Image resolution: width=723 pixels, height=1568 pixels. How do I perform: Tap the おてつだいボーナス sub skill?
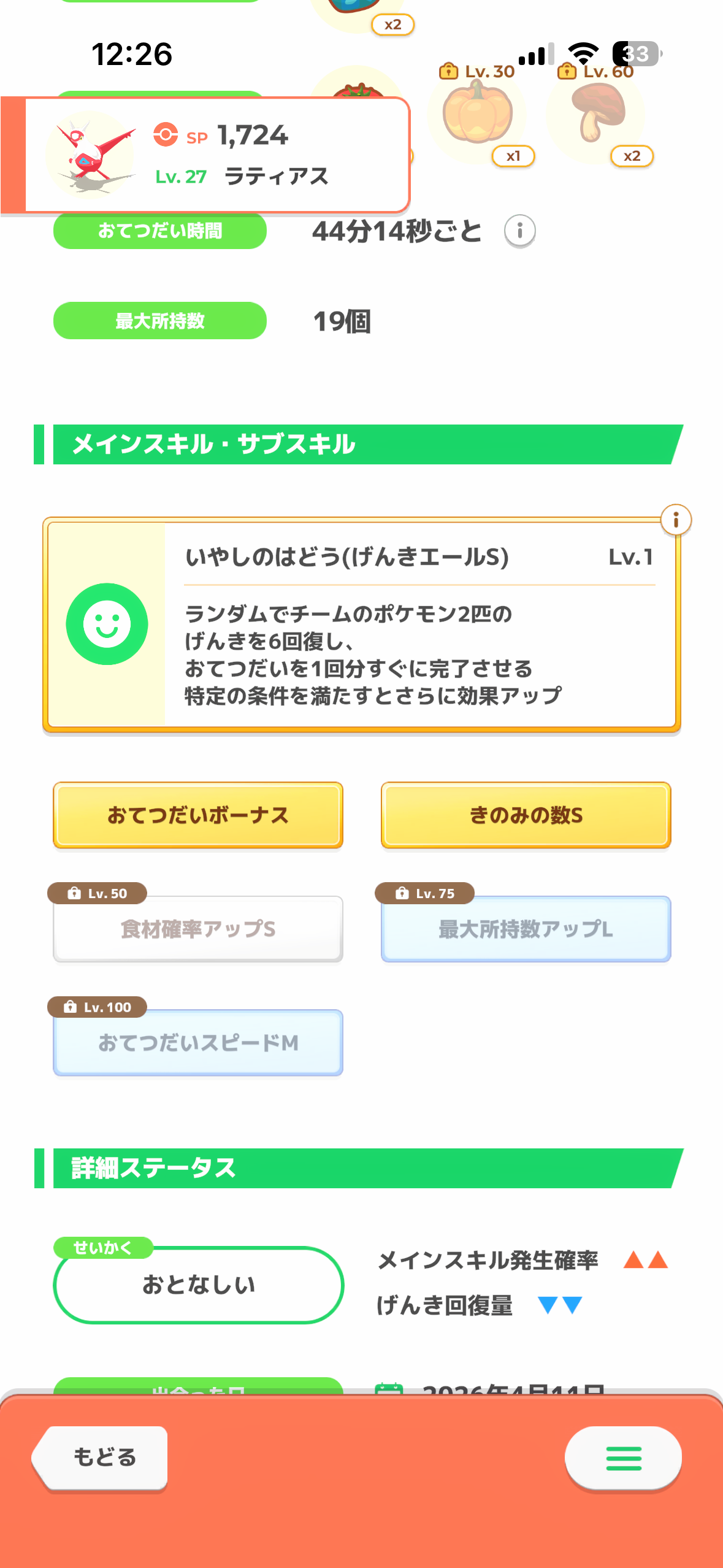point(198,815)
